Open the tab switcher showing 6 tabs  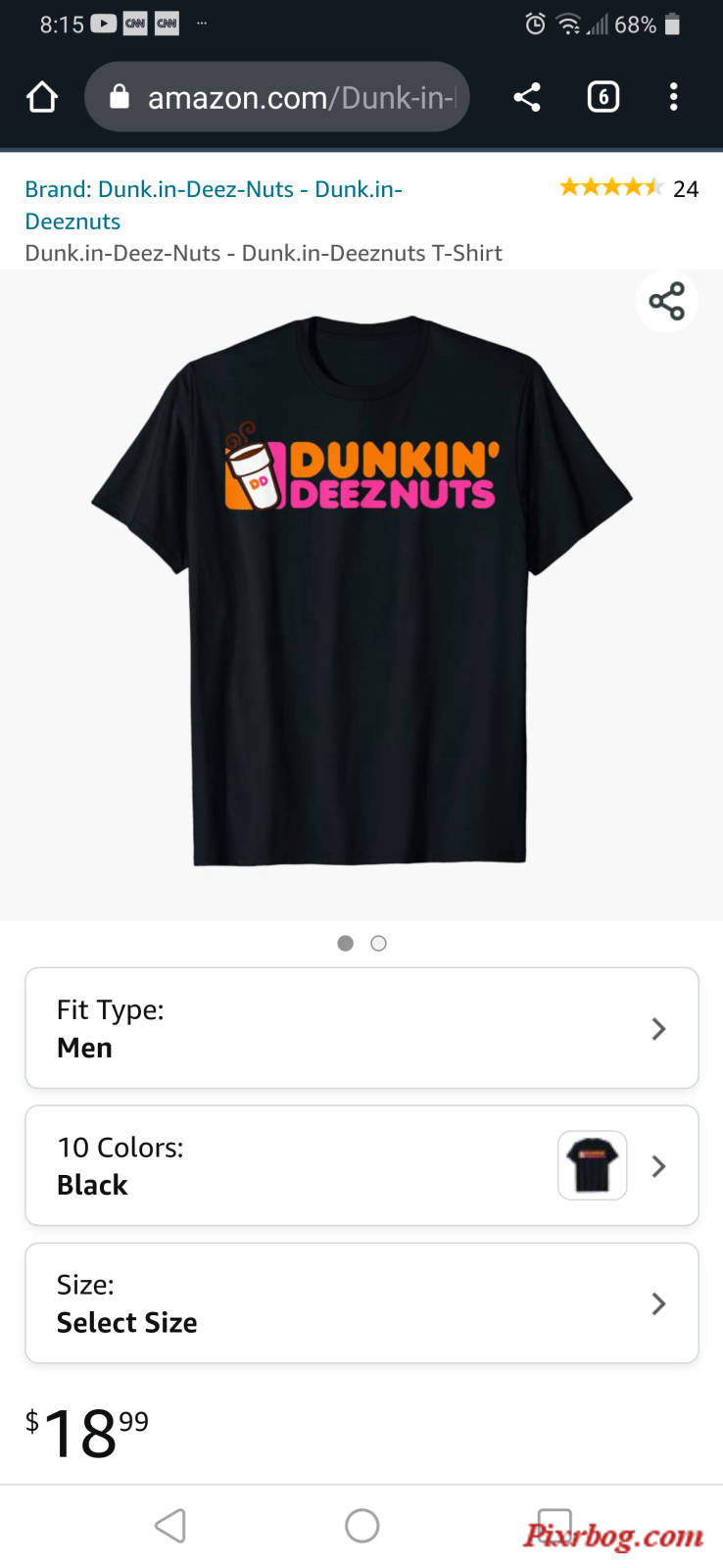[x=602, y=97]
